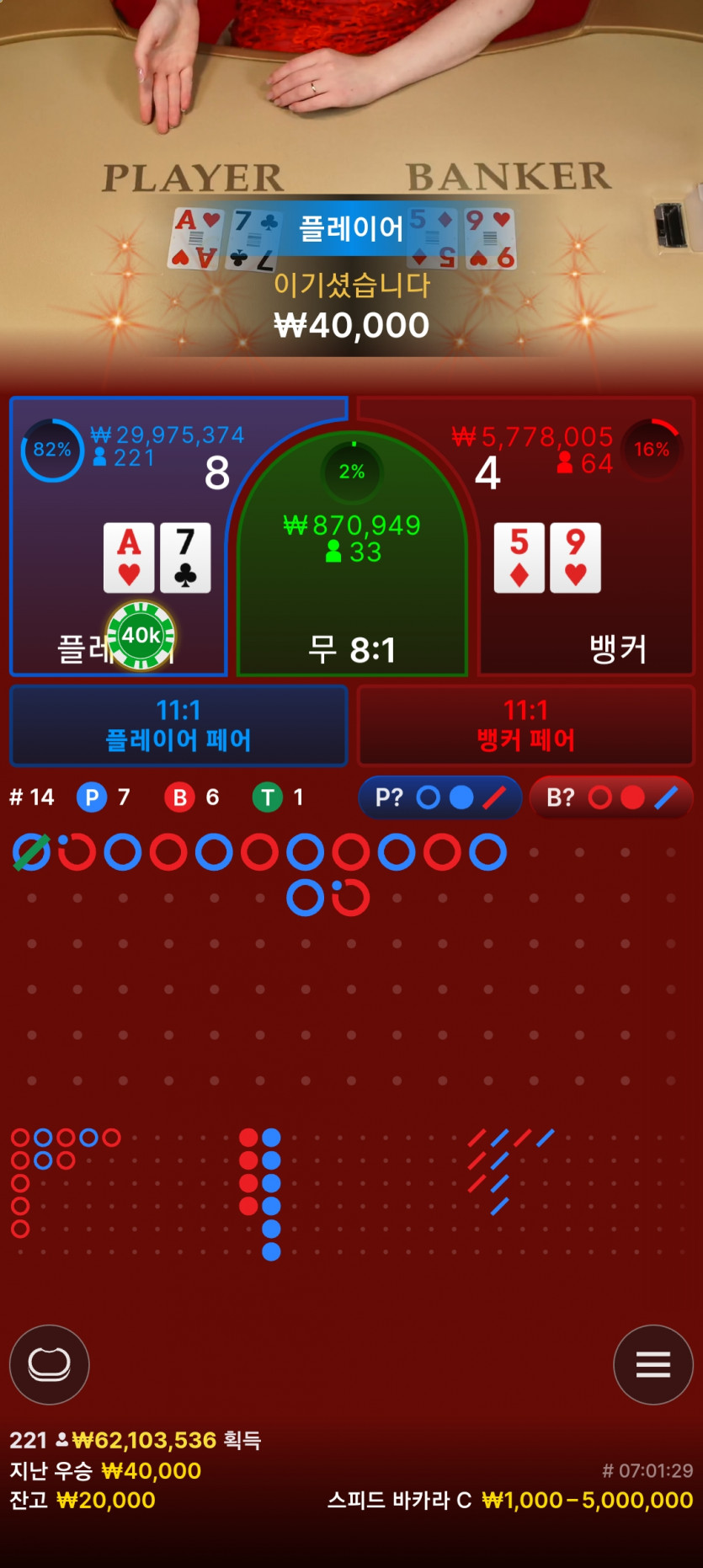This screenshot has width=703, height=1568.
Task: Open the chat bubble icon
Action: (50, 1364)
